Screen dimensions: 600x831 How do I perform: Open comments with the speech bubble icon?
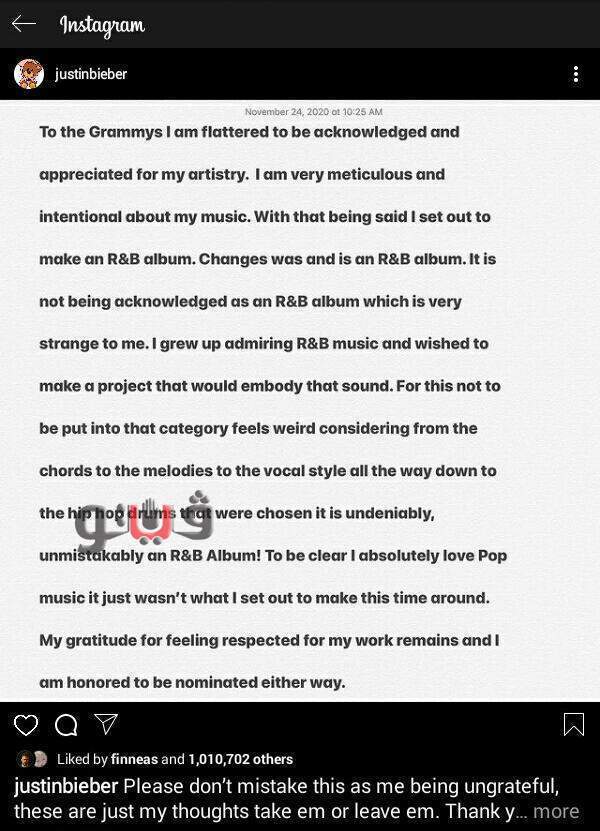pos(66,725)
